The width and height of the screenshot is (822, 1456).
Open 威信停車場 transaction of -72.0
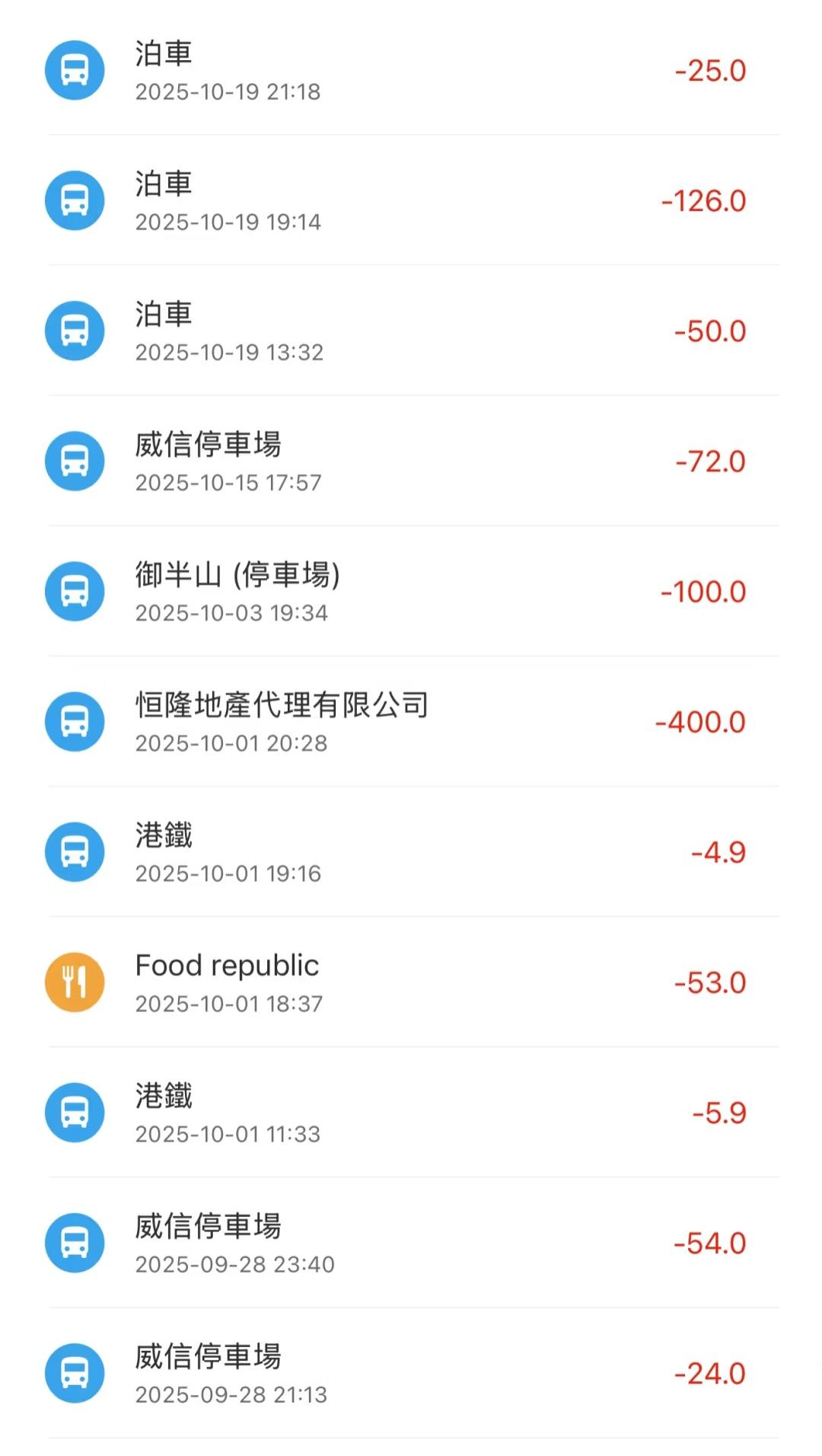[411, 461]
